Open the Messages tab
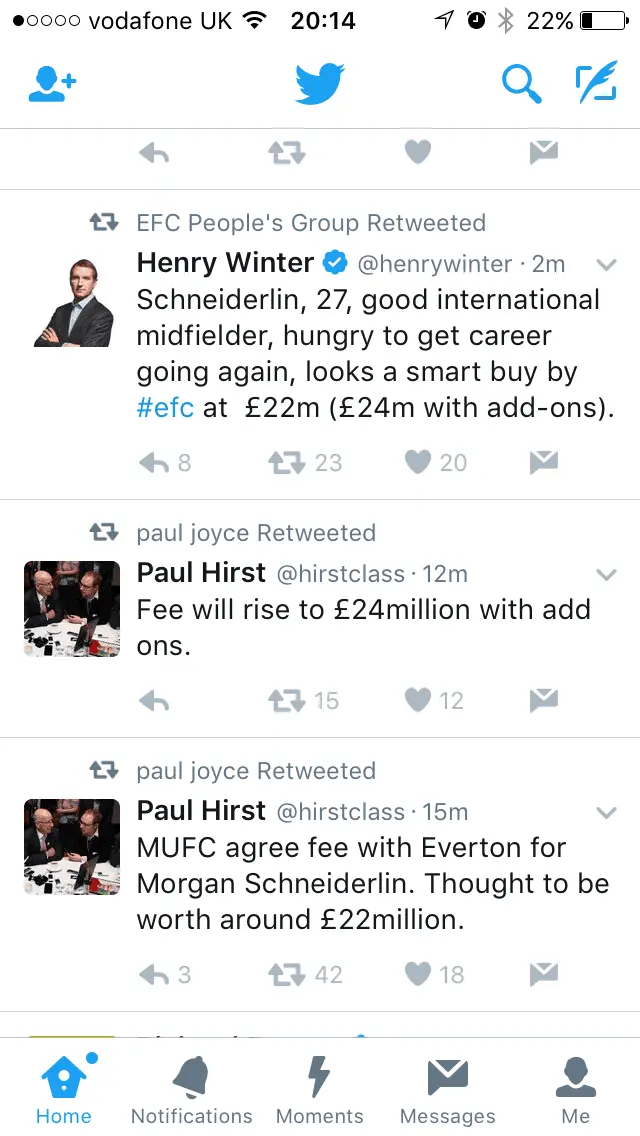The height and width of the screenshot is (1136, 640). pyautogui.click(x=447, y=1090)
